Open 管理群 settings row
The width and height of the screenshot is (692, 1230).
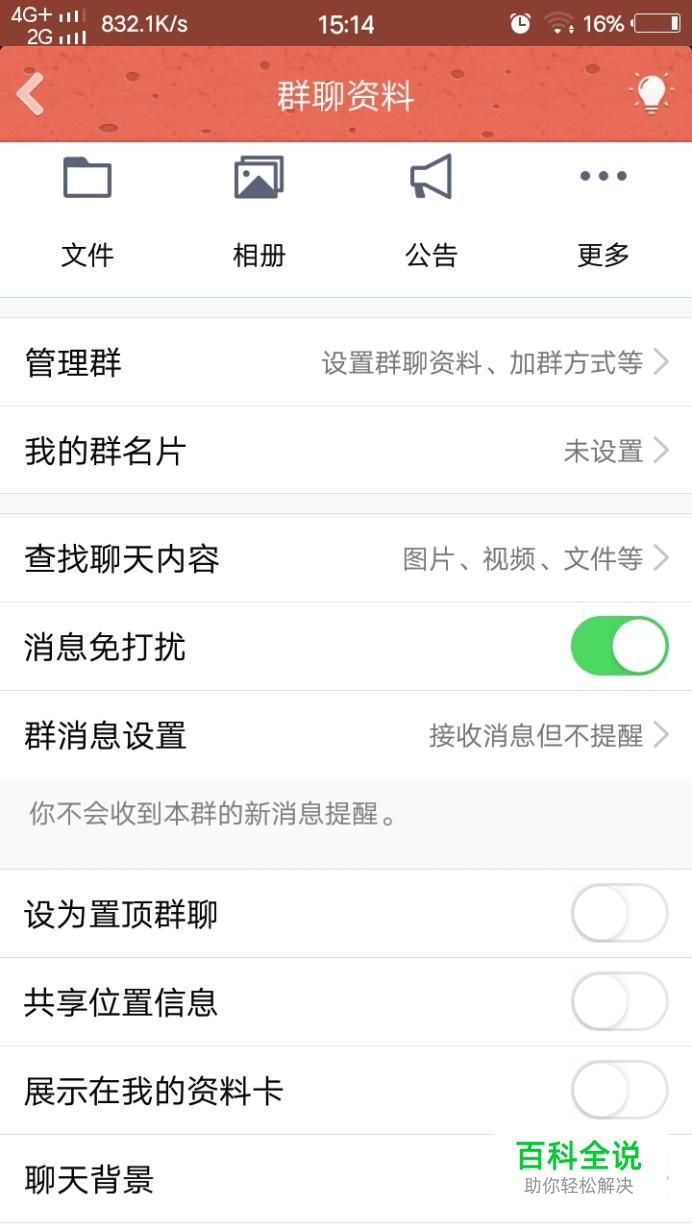(x=346, y=362)
